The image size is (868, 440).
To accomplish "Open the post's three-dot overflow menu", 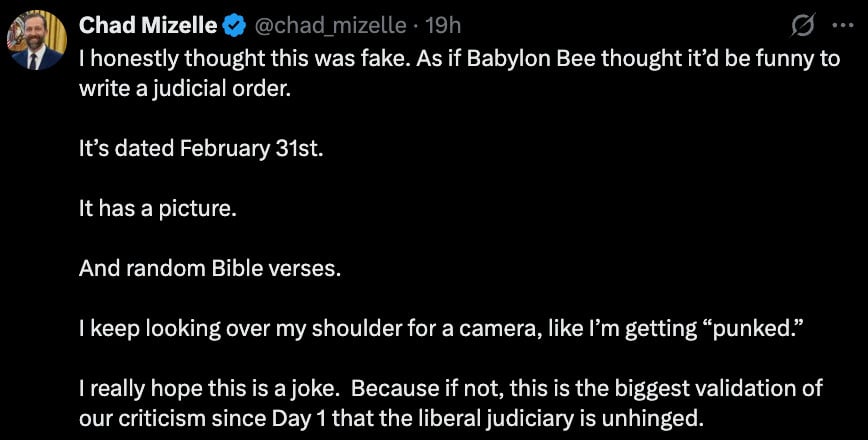I will [841, 24].
